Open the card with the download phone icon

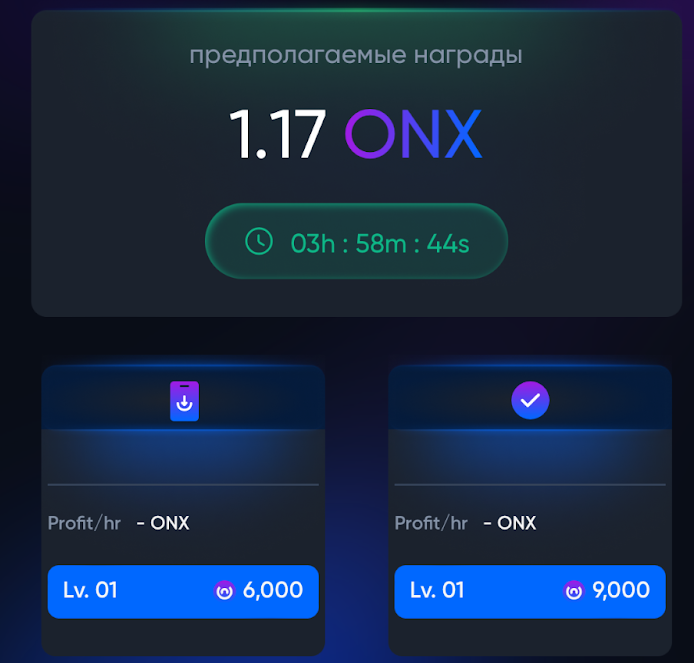(x=184, y=401)
